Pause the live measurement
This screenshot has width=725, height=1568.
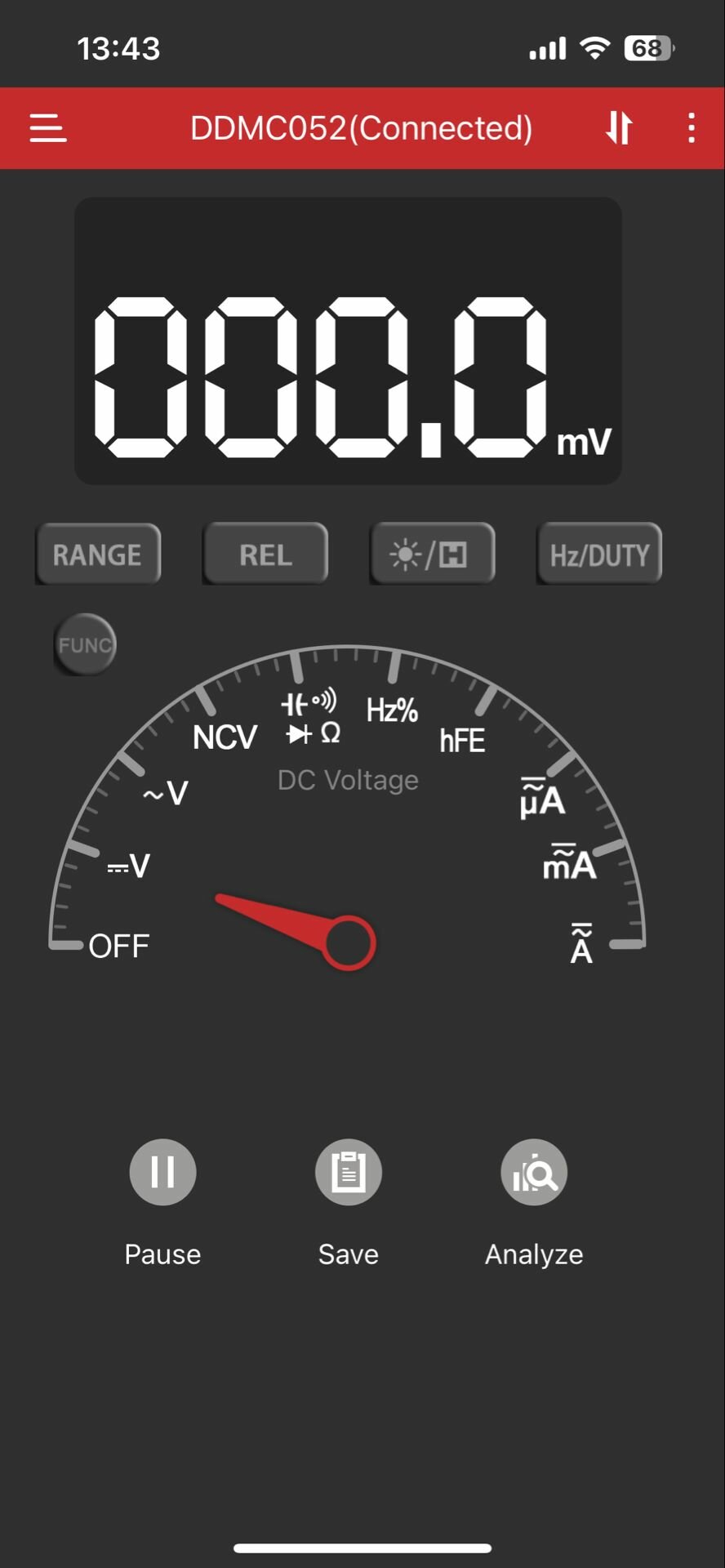click(162, 1172)
